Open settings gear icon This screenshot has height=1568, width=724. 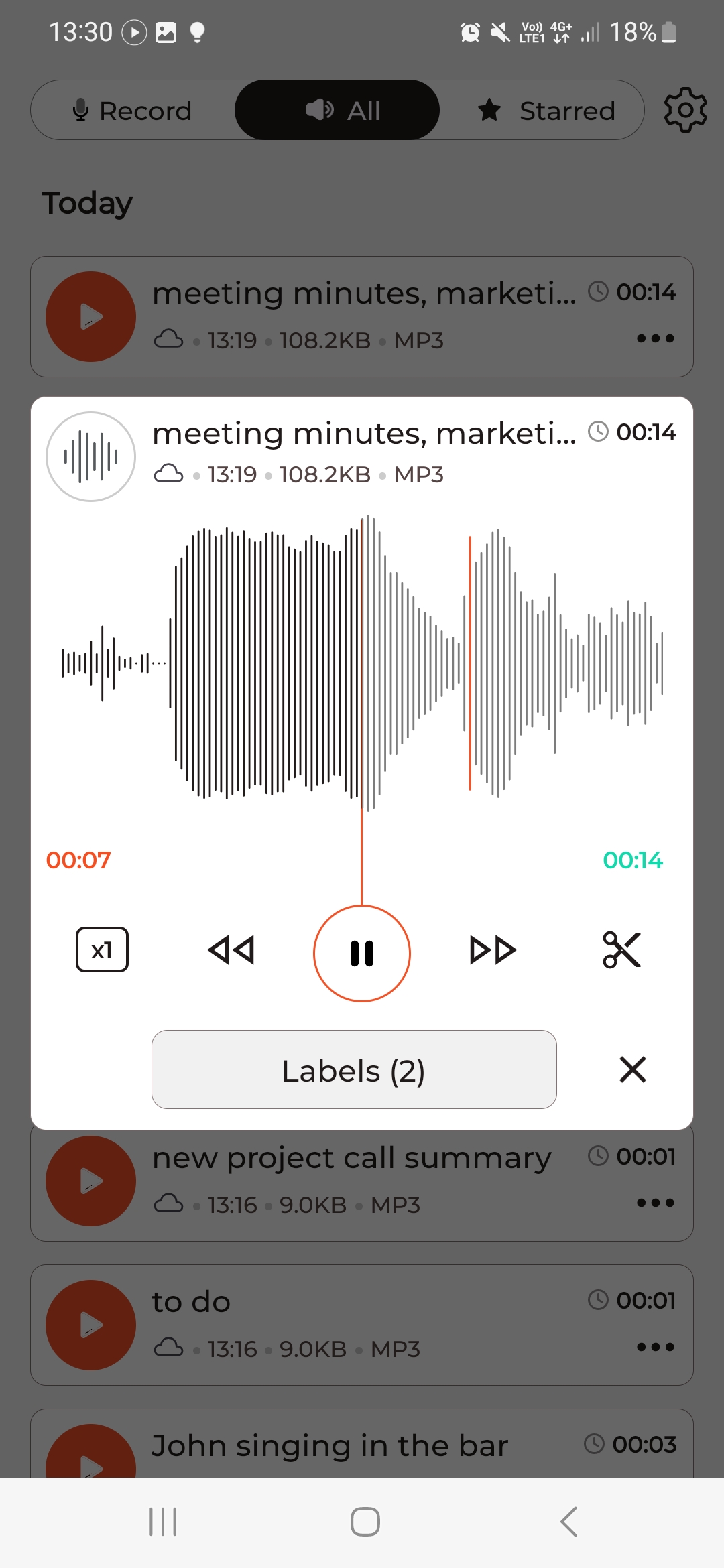685,110
